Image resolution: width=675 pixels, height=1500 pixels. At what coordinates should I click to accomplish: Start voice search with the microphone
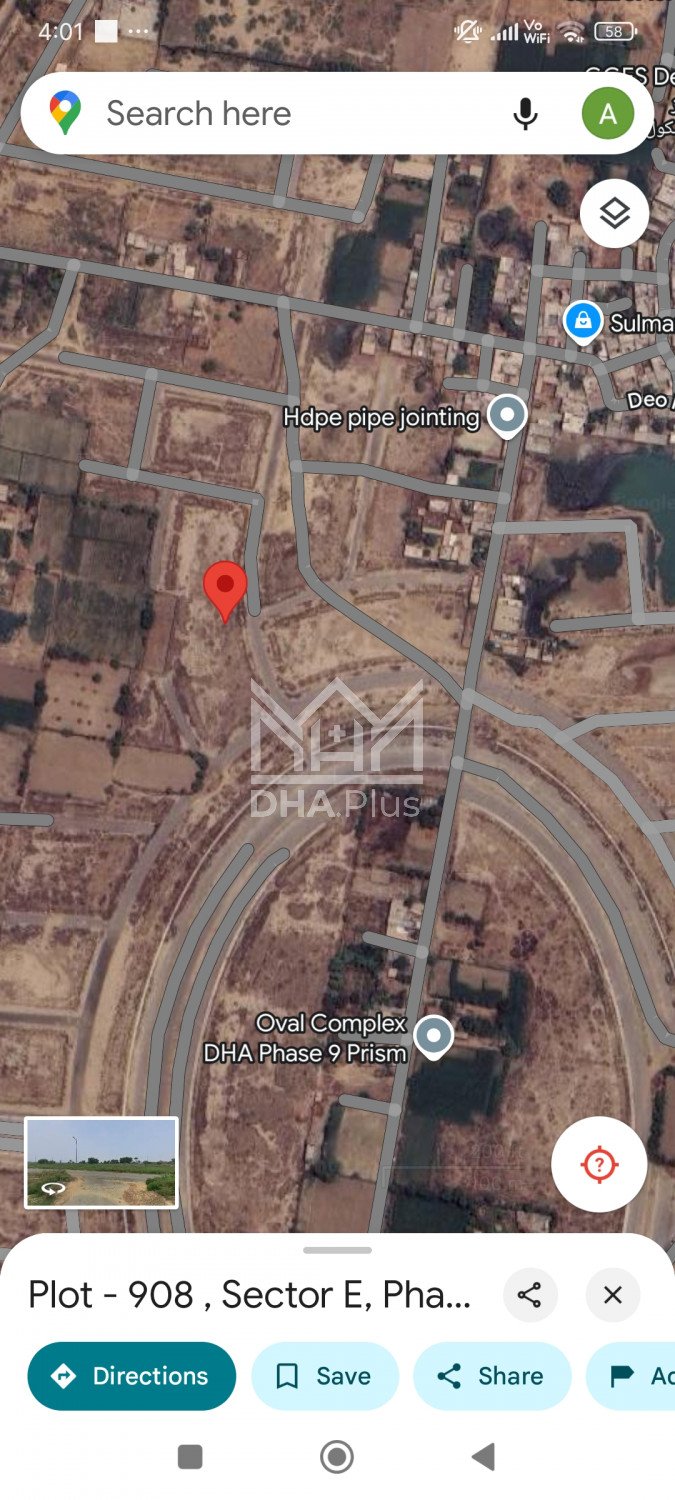click(x=525, y=114)
